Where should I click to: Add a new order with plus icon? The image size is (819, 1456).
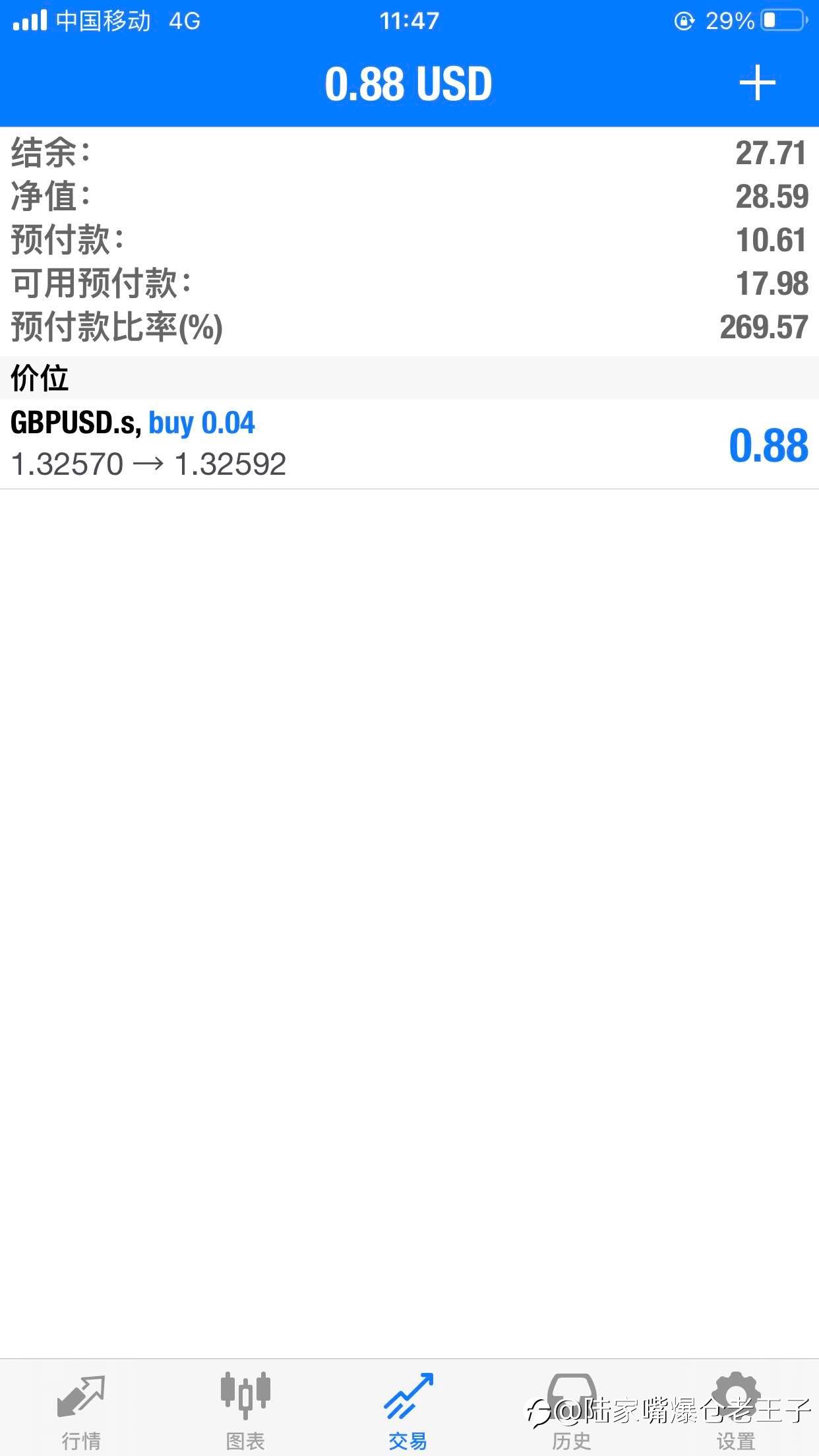(x=757, y=83)
